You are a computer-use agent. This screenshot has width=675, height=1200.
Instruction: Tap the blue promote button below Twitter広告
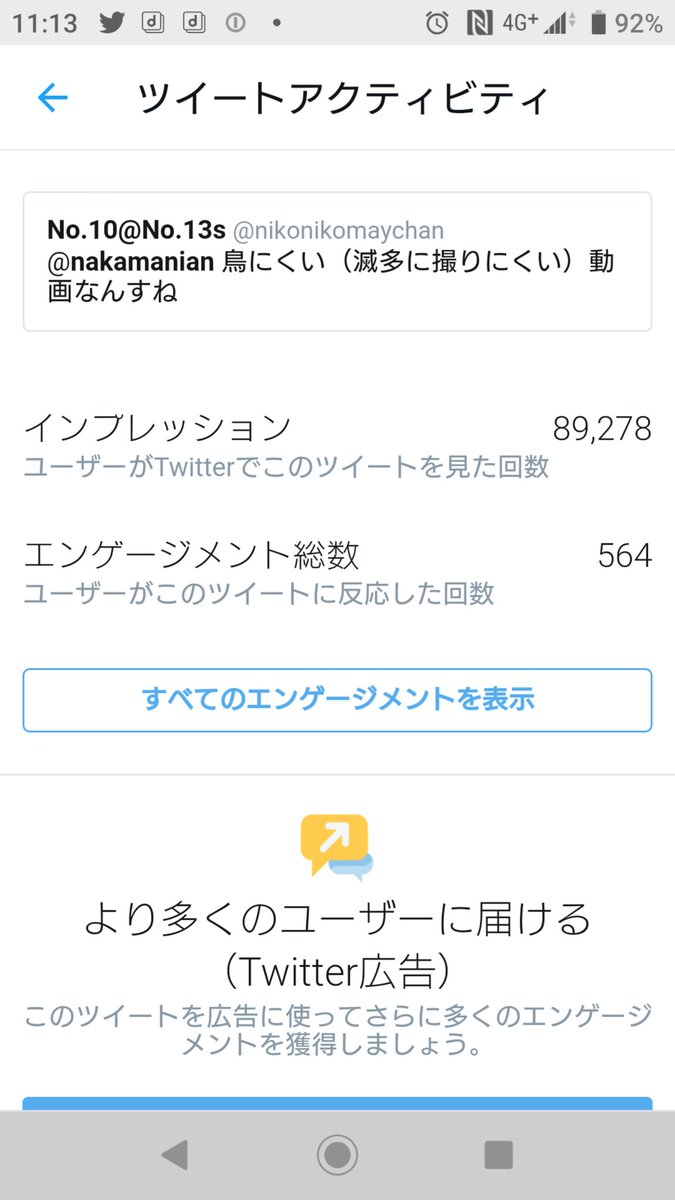337,1103
